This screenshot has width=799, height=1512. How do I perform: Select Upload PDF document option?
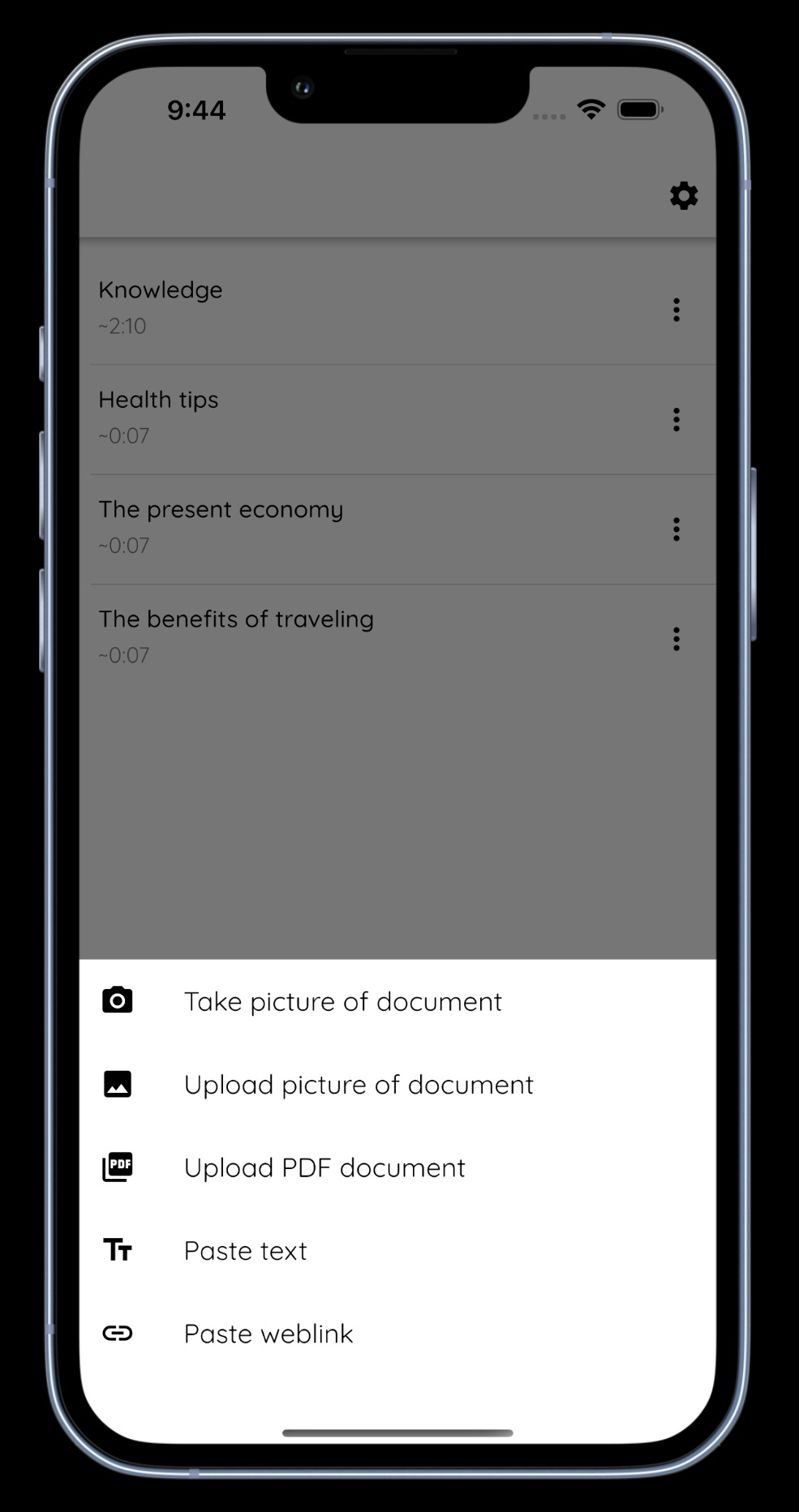[x=324, y=1167]
